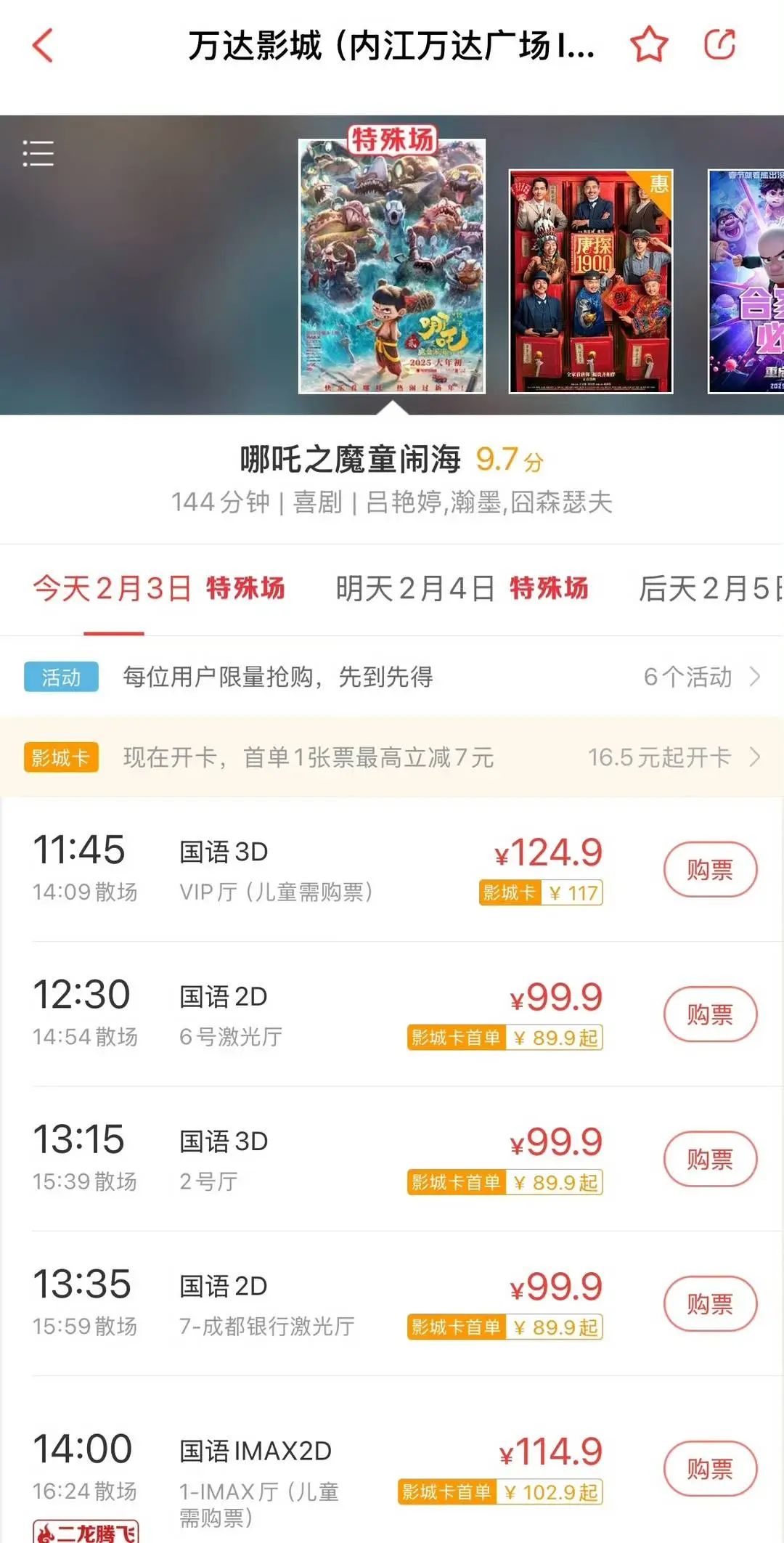Tap 购票 for the 13:15 session
This screenshot has width=784, height=1543.
(710, 1159)
